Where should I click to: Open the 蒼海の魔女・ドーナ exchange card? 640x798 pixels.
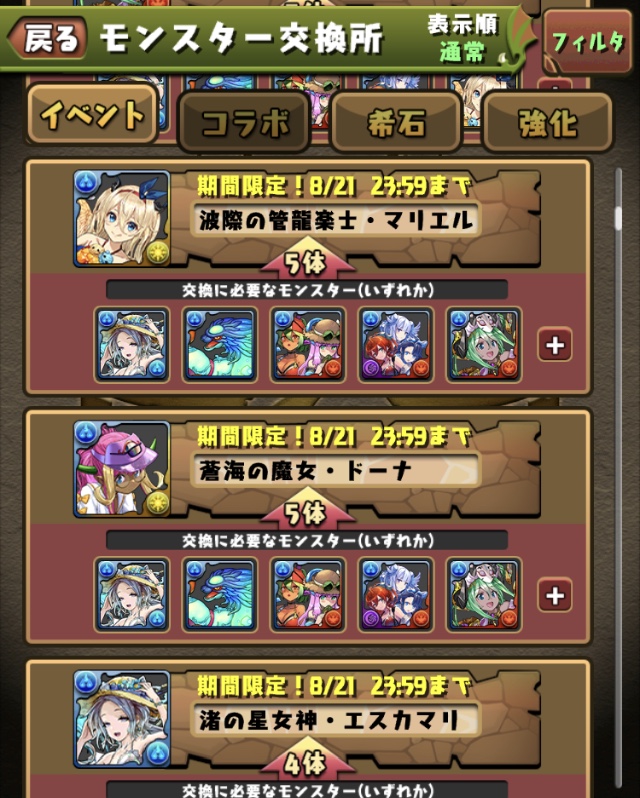335,468
